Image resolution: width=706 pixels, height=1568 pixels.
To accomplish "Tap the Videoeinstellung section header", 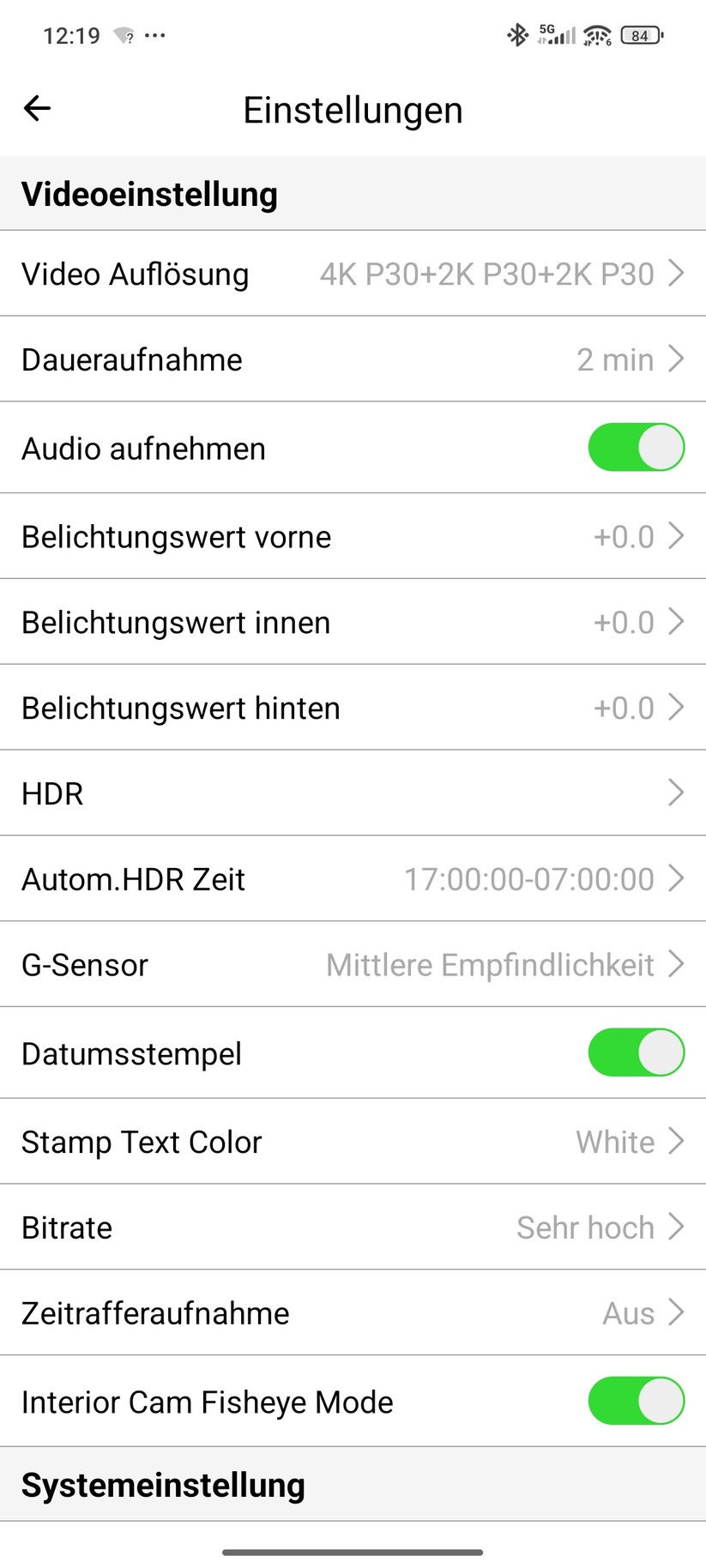I will pos(151,193).
